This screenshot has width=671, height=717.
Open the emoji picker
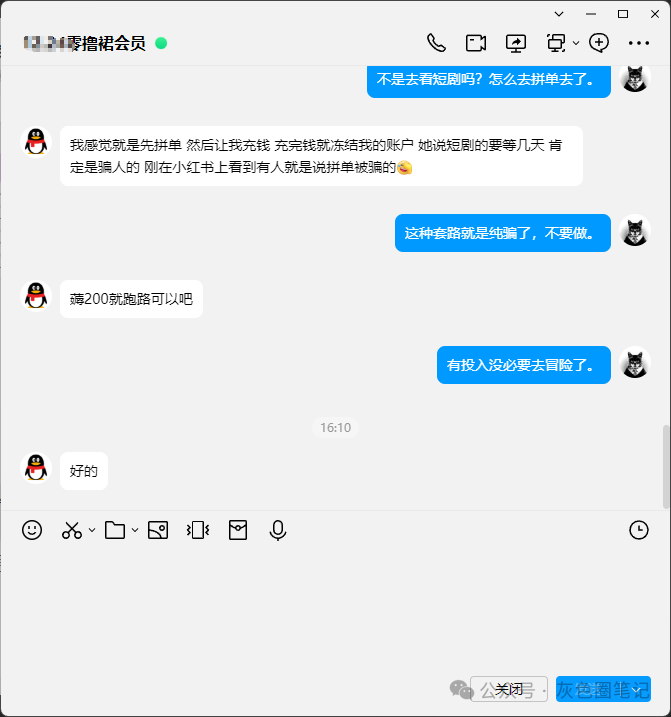tap(32, 530)
